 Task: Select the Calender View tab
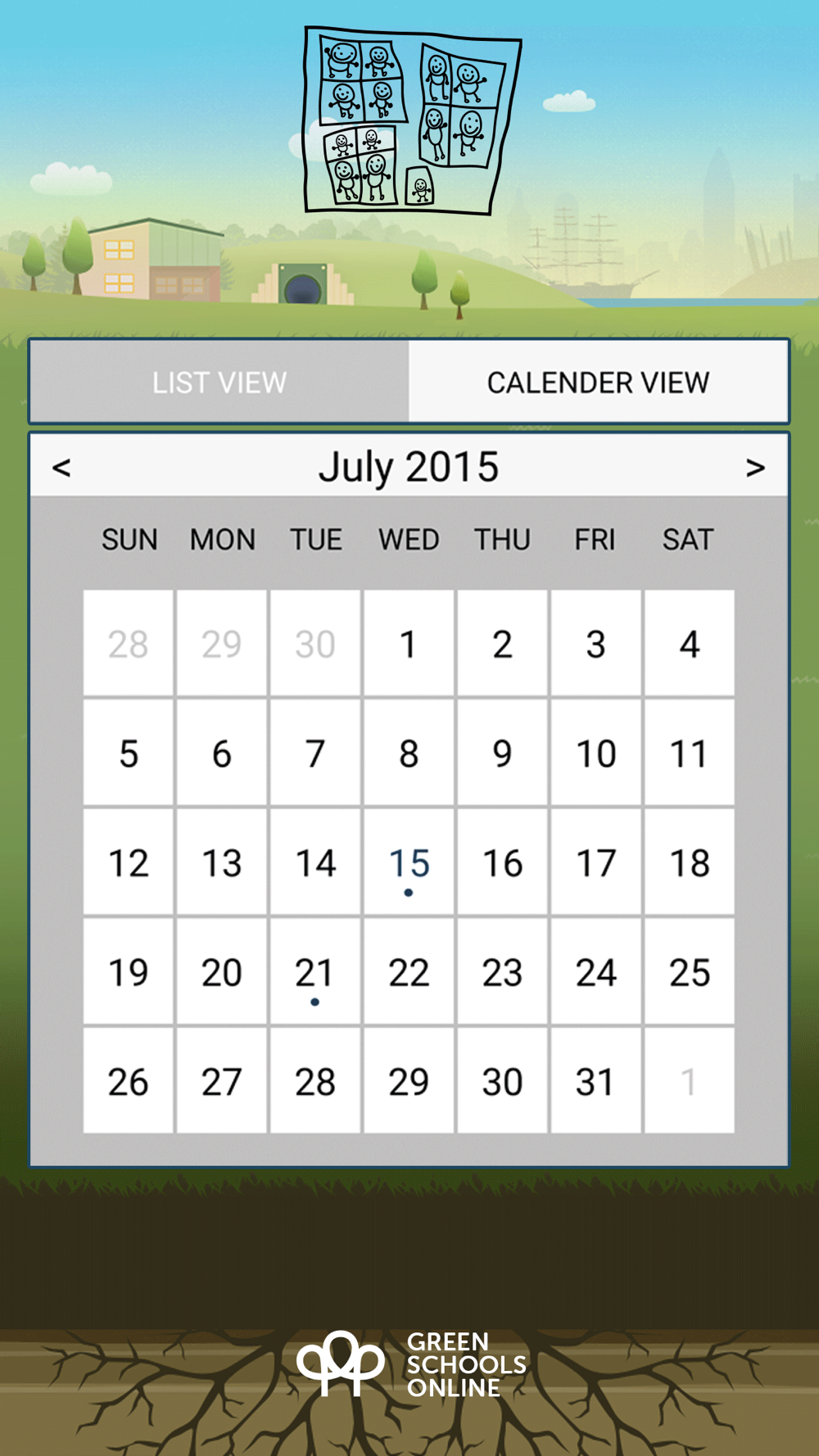pos(598,382)
